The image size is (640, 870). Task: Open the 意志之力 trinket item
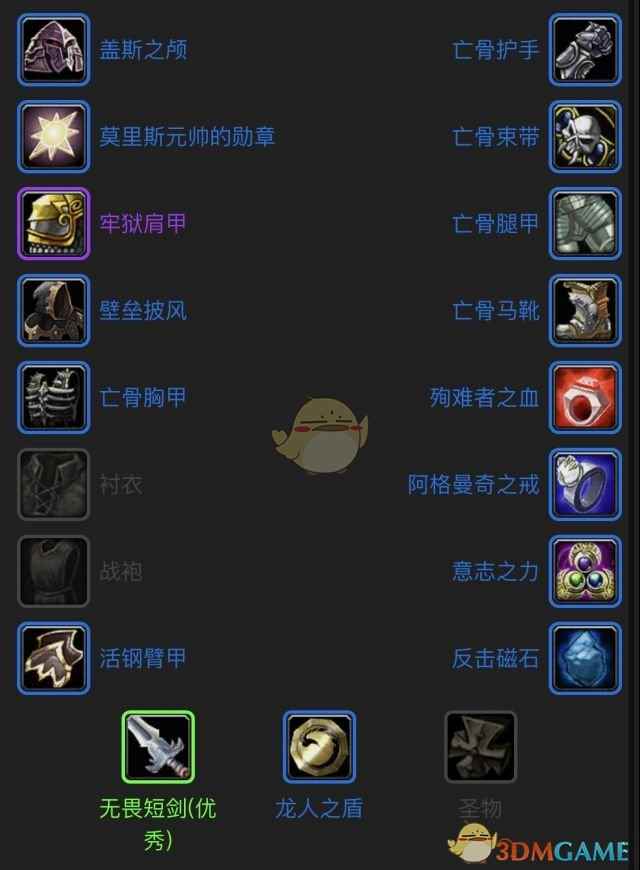pos(585,571)
